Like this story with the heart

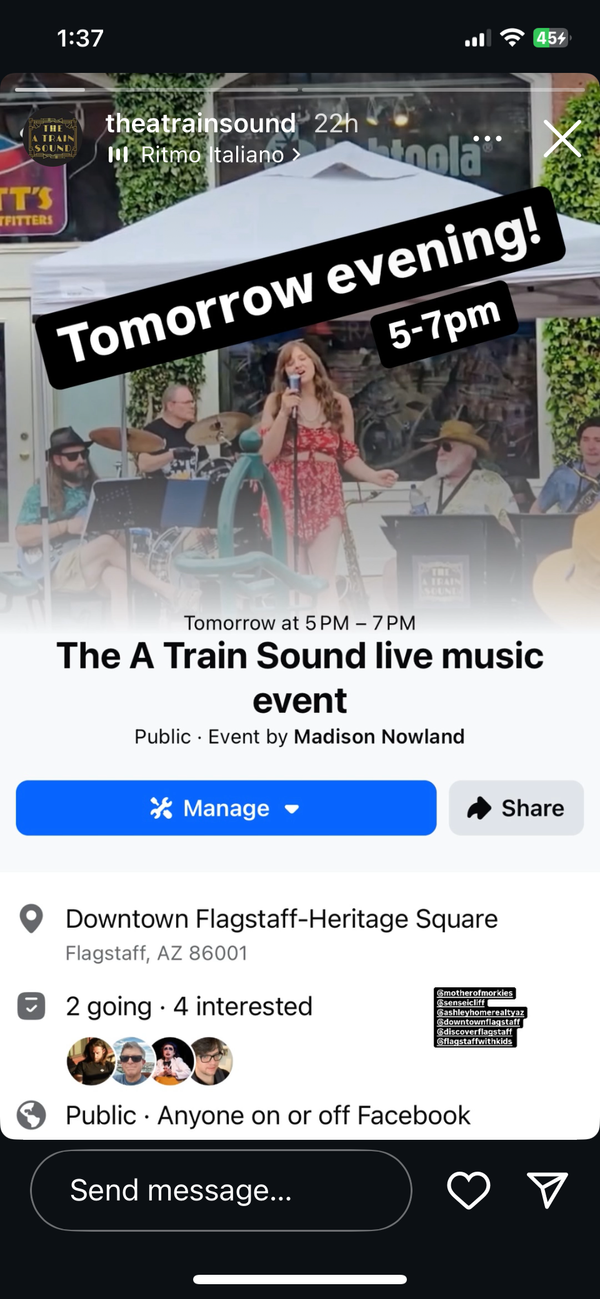pyautogui.click(x=468, y=1190)
